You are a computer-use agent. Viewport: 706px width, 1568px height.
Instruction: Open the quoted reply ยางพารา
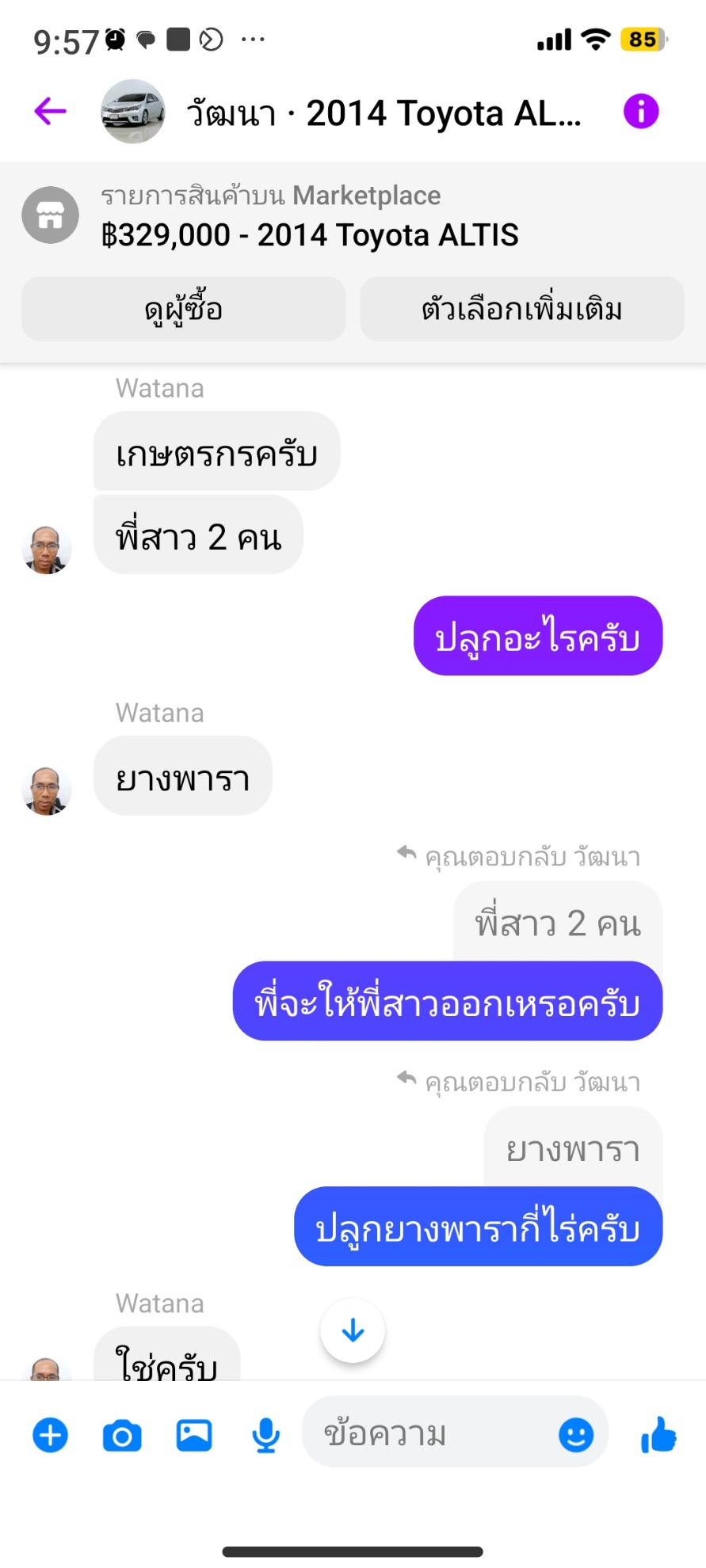coord(573,1149)
